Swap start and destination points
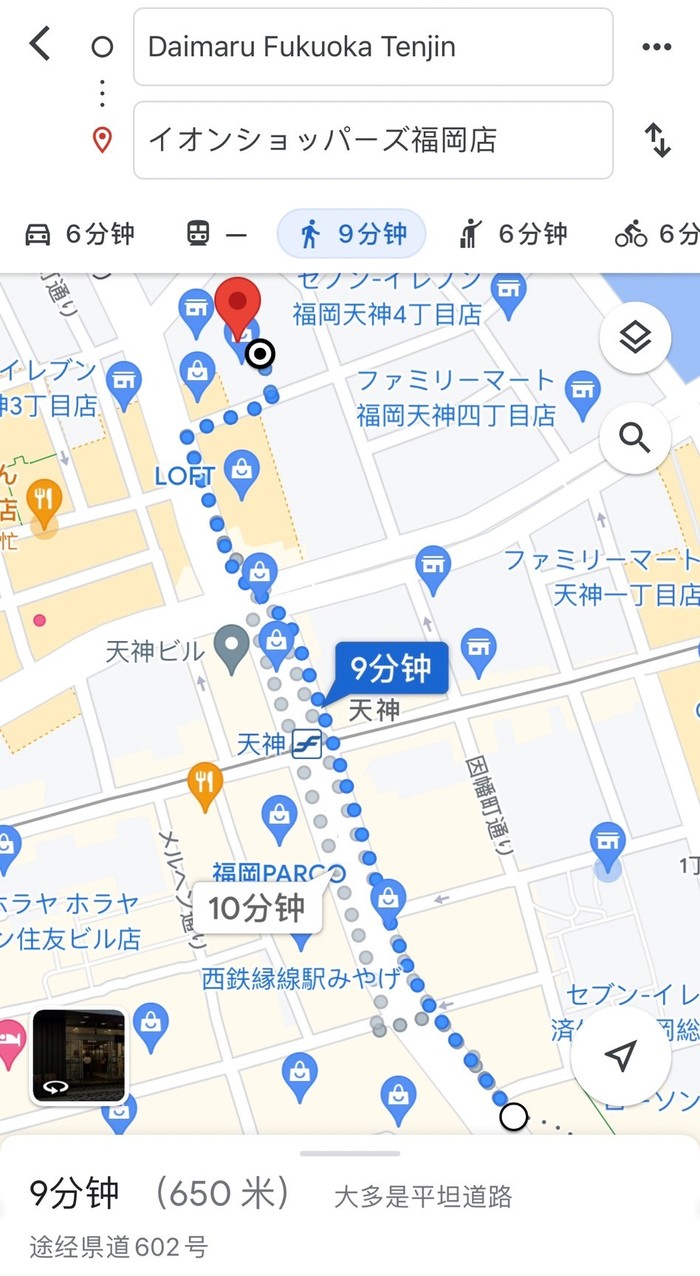Image resolution: width=700 pixels, height=1276 pixels. tap(657, 140)
